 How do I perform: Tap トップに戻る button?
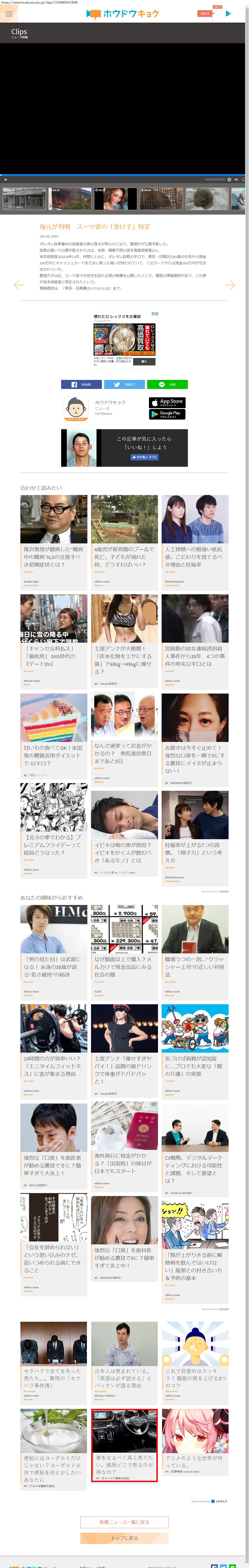(x=124, y=1537)
